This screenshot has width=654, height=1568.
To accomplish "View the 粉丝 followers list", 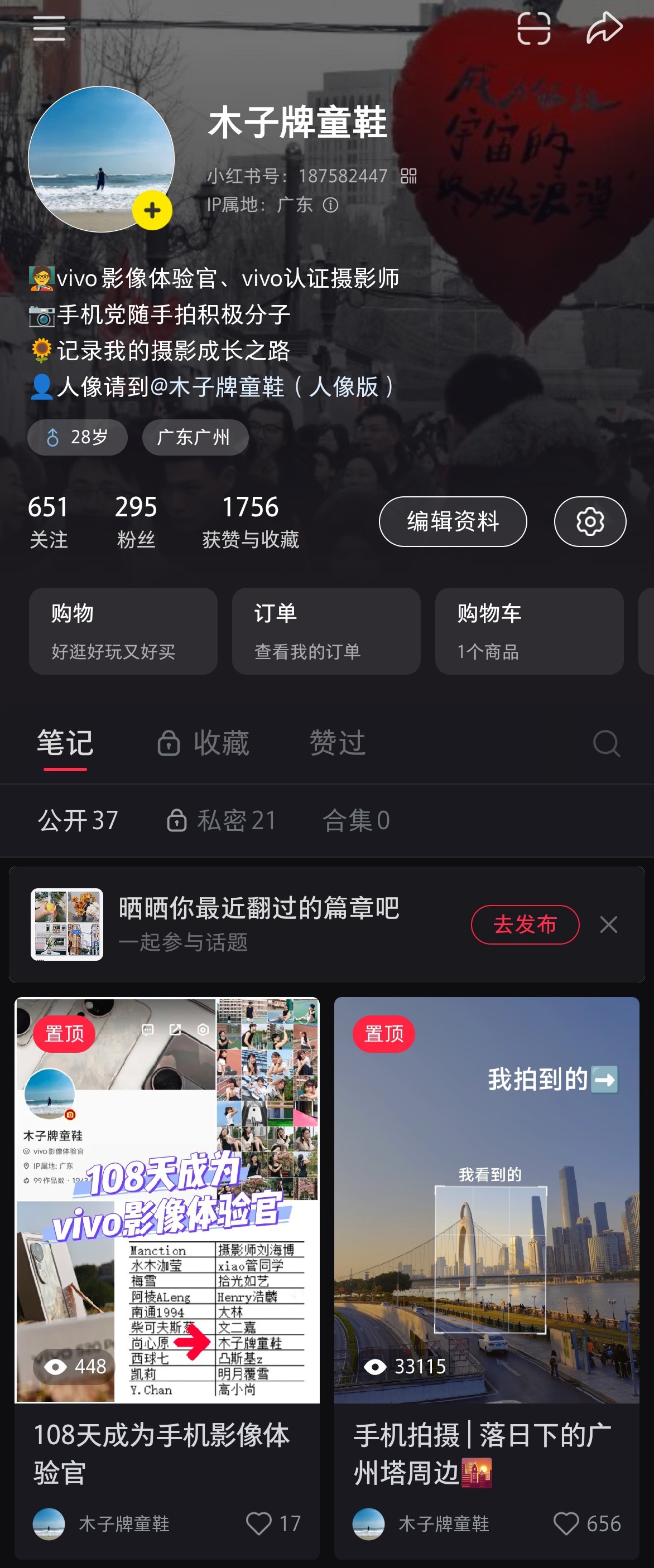I will click(136, 522).
